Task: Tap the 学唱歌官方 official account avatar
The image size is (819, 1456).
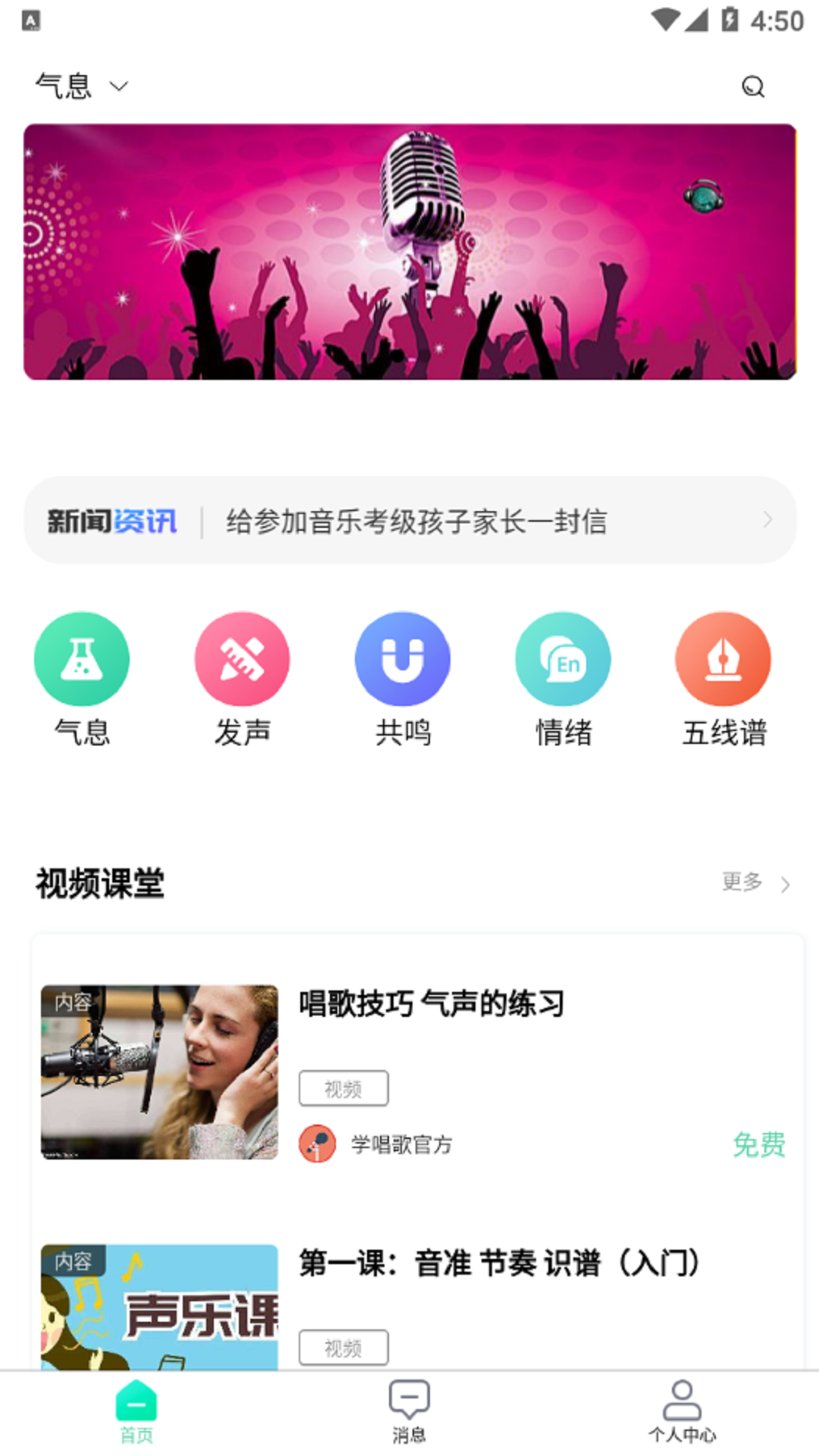Action: click(318, 1145)
